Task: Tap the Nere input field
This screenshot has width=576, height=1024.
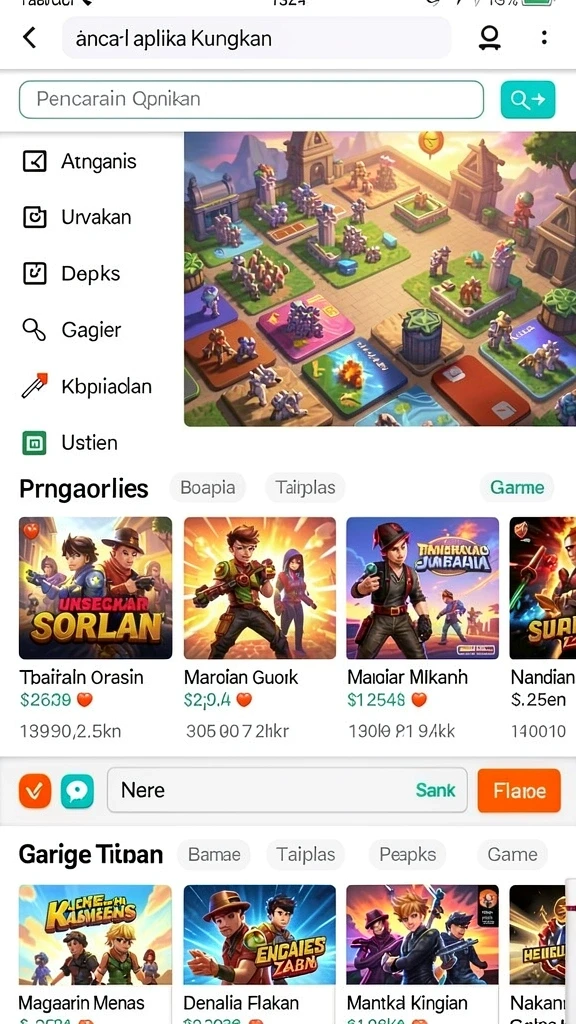Action: click(x=287, y=790)
